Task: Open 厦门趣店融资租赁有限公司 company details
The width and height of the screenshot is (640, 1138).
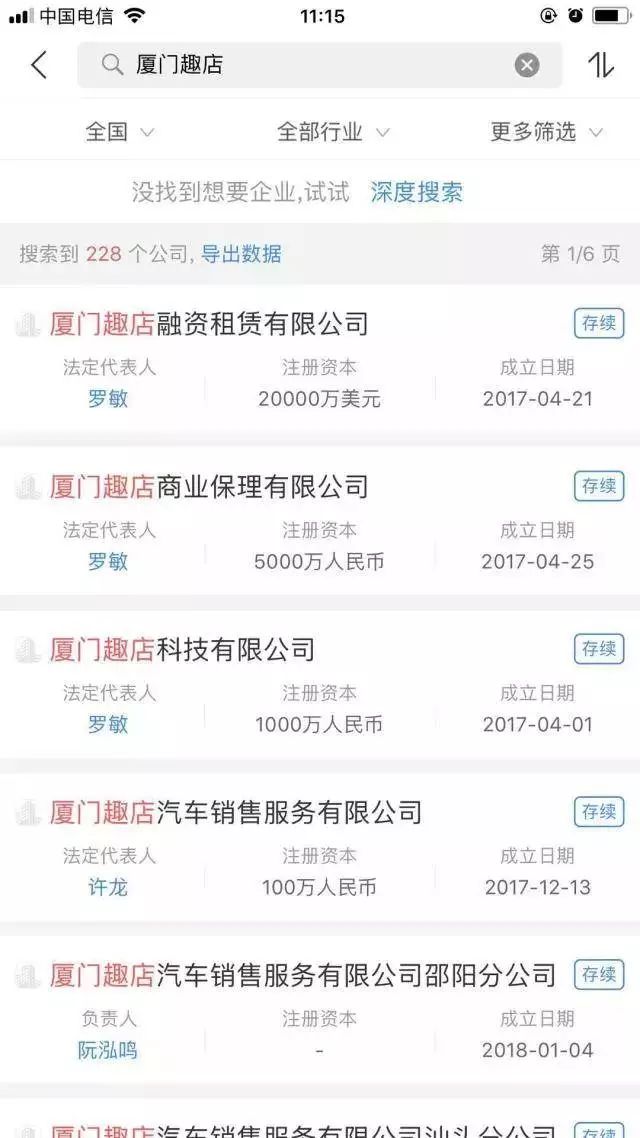Action: point(210,324)
